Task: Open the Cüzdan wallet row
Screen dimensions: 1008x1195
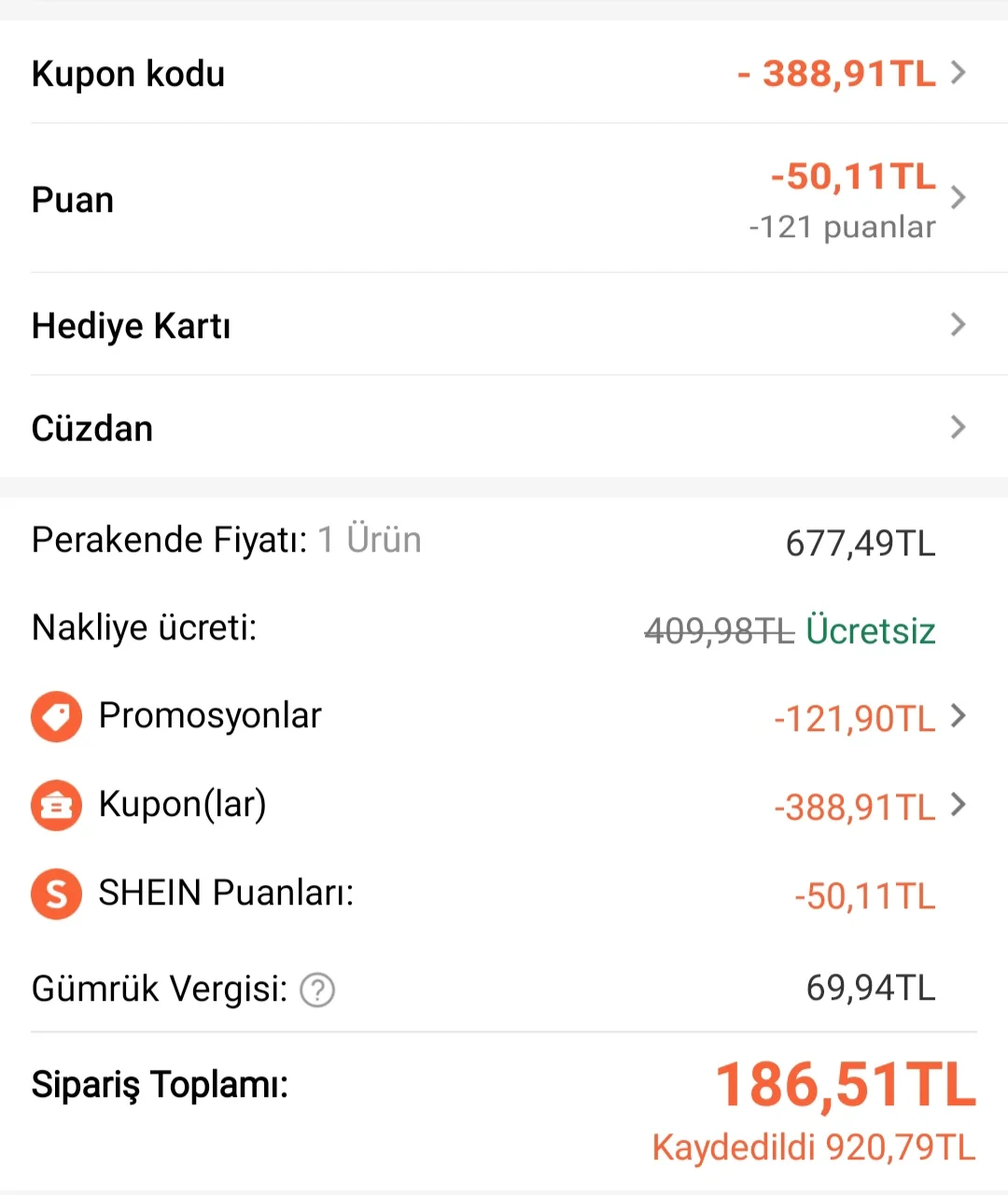Action: [504, 428]
